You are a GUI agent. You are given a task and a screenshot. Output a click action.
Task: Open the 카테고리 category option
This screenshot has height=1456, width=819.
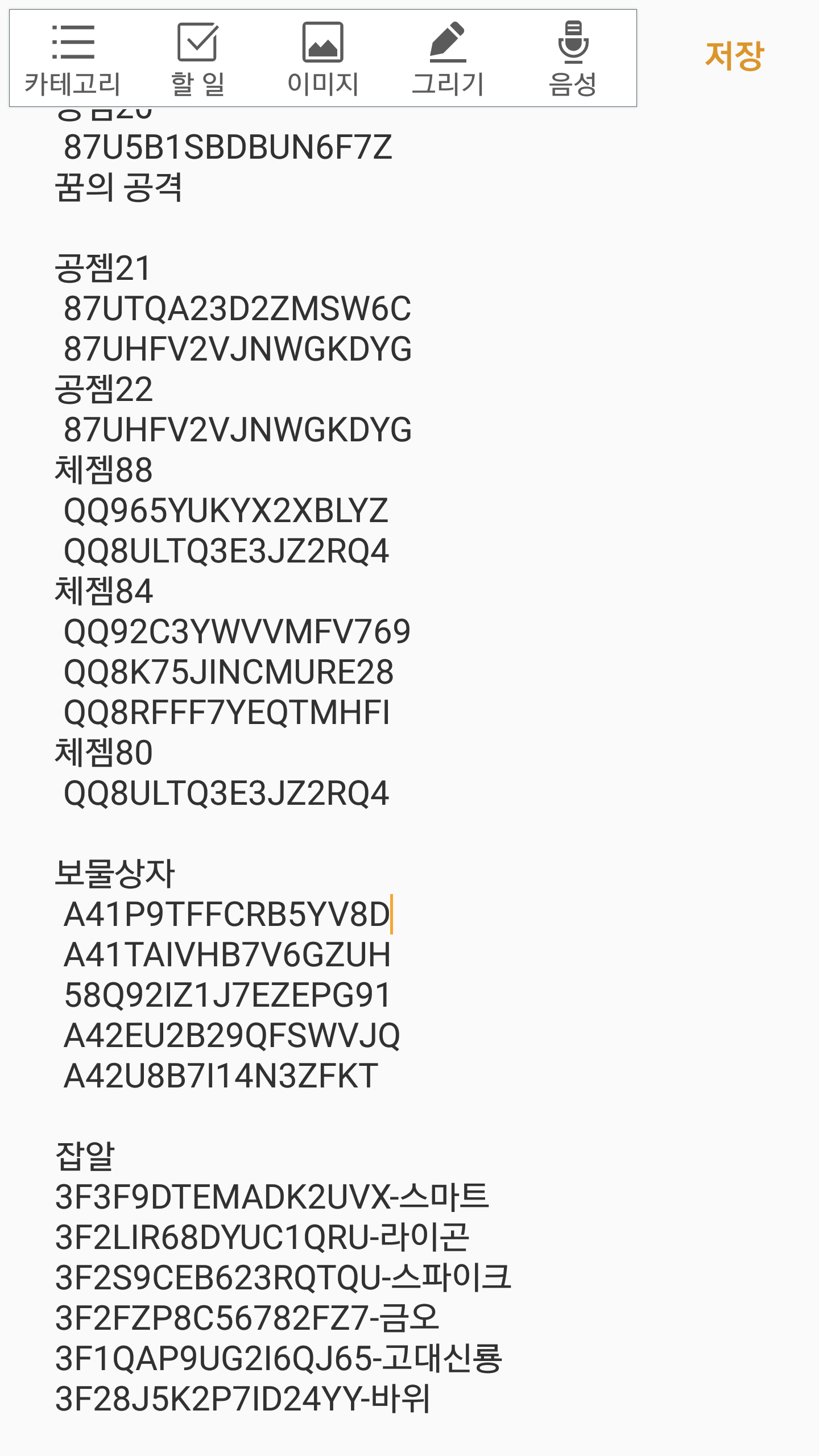[x=72, y=58]
